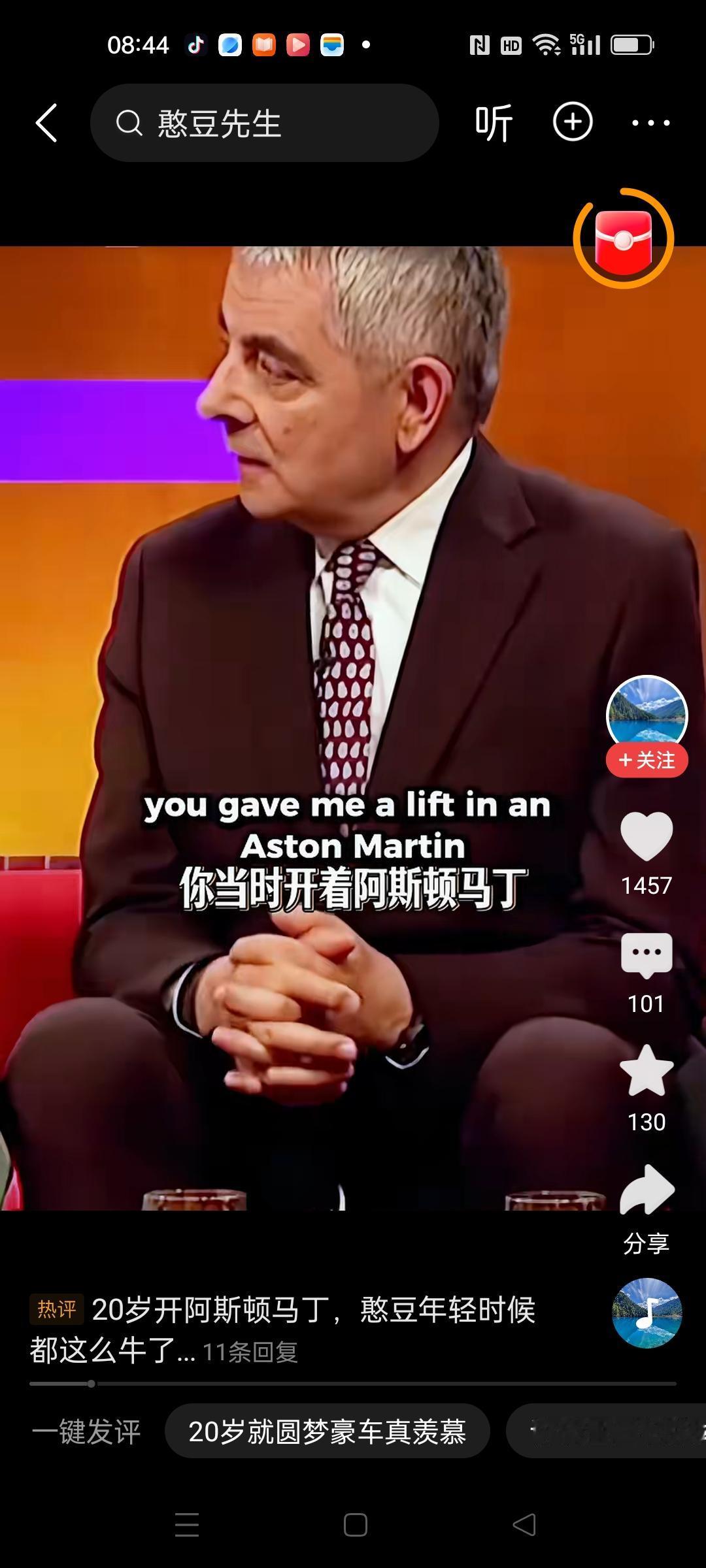Tap the back arrow to exit video

coord(46,123)
